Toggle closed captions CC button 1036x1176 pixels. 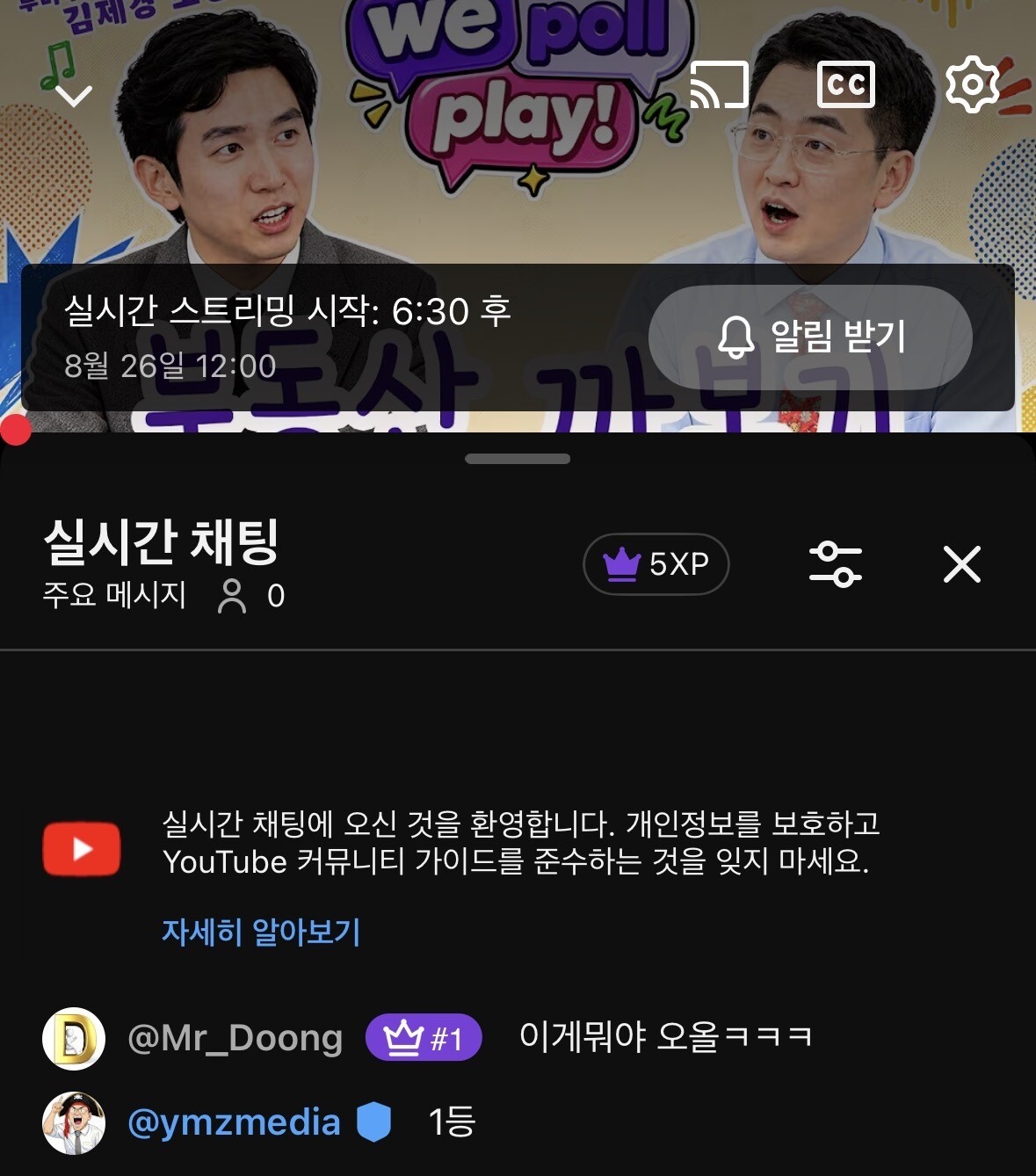[845, 84]
